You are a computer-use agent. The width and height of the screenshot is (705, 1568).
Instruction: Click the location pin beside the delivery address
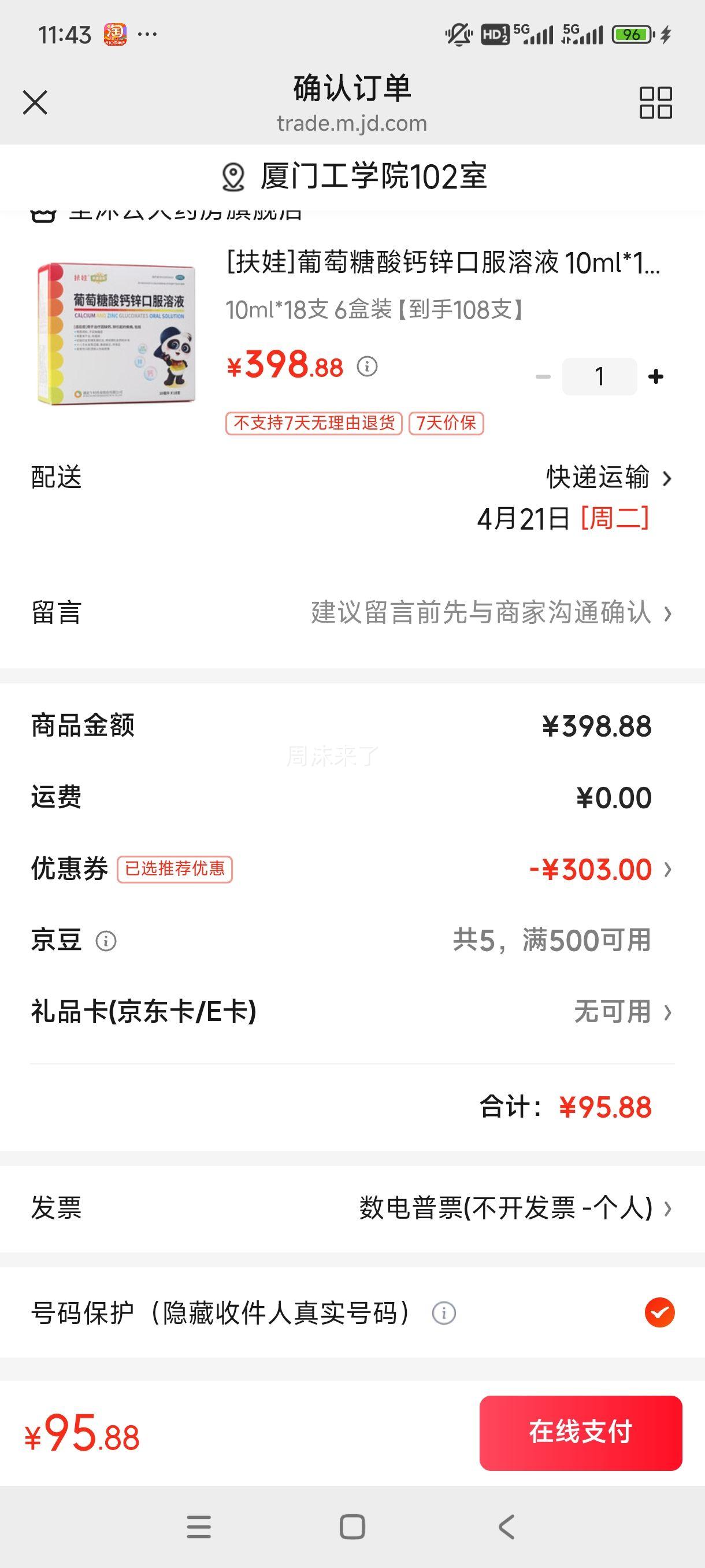[233, 176]
